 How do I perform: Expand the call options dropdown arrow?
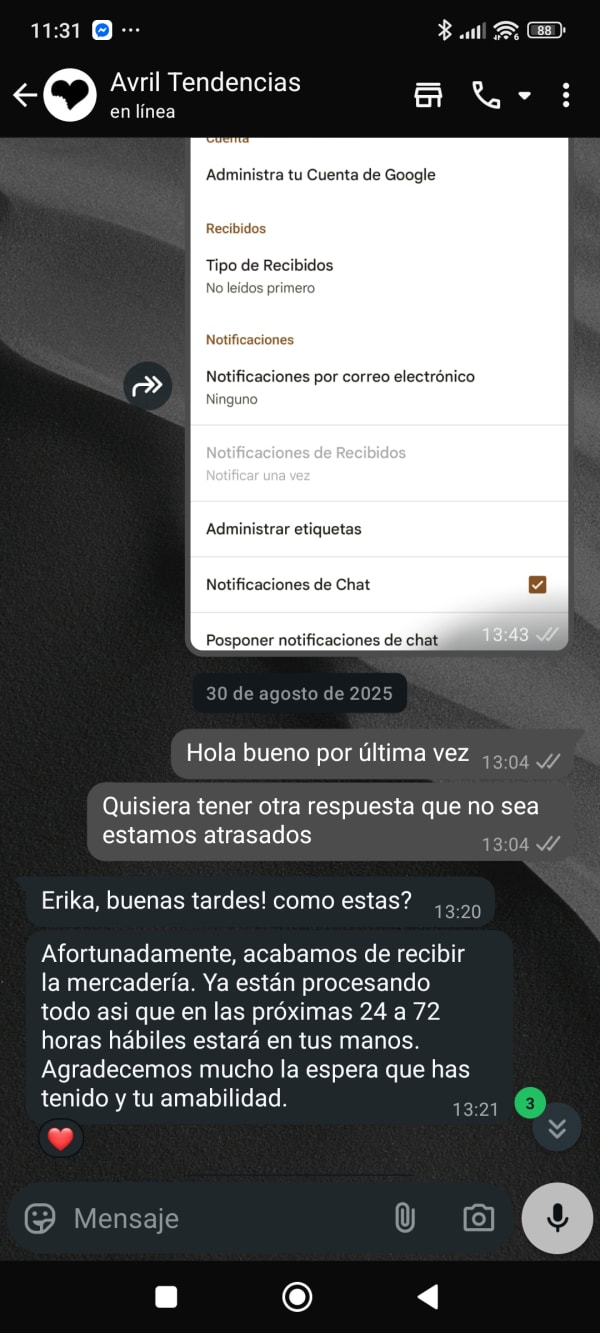(524, 96)
